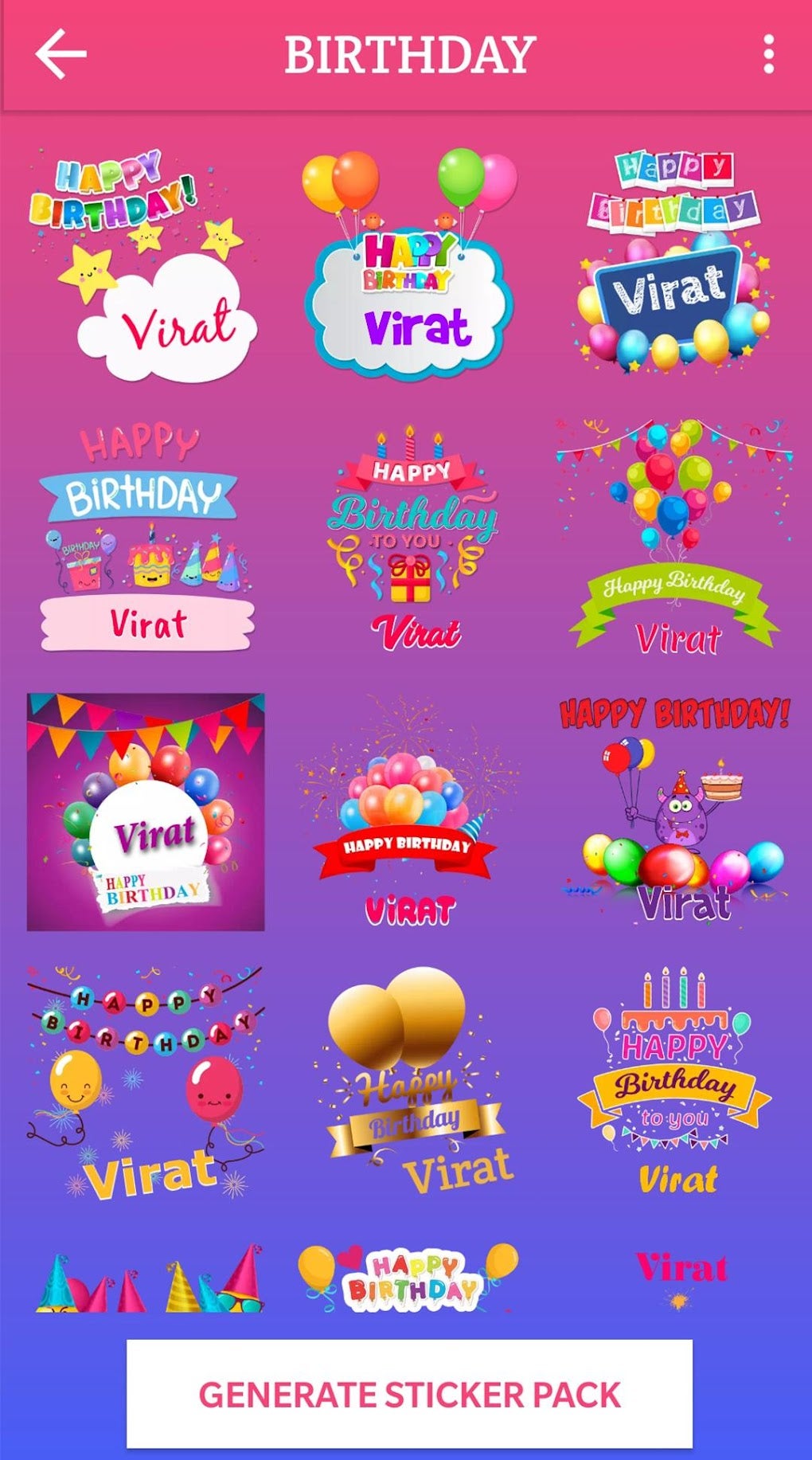Click the back arrow to exit Birthday section

[x=57, y=53]
